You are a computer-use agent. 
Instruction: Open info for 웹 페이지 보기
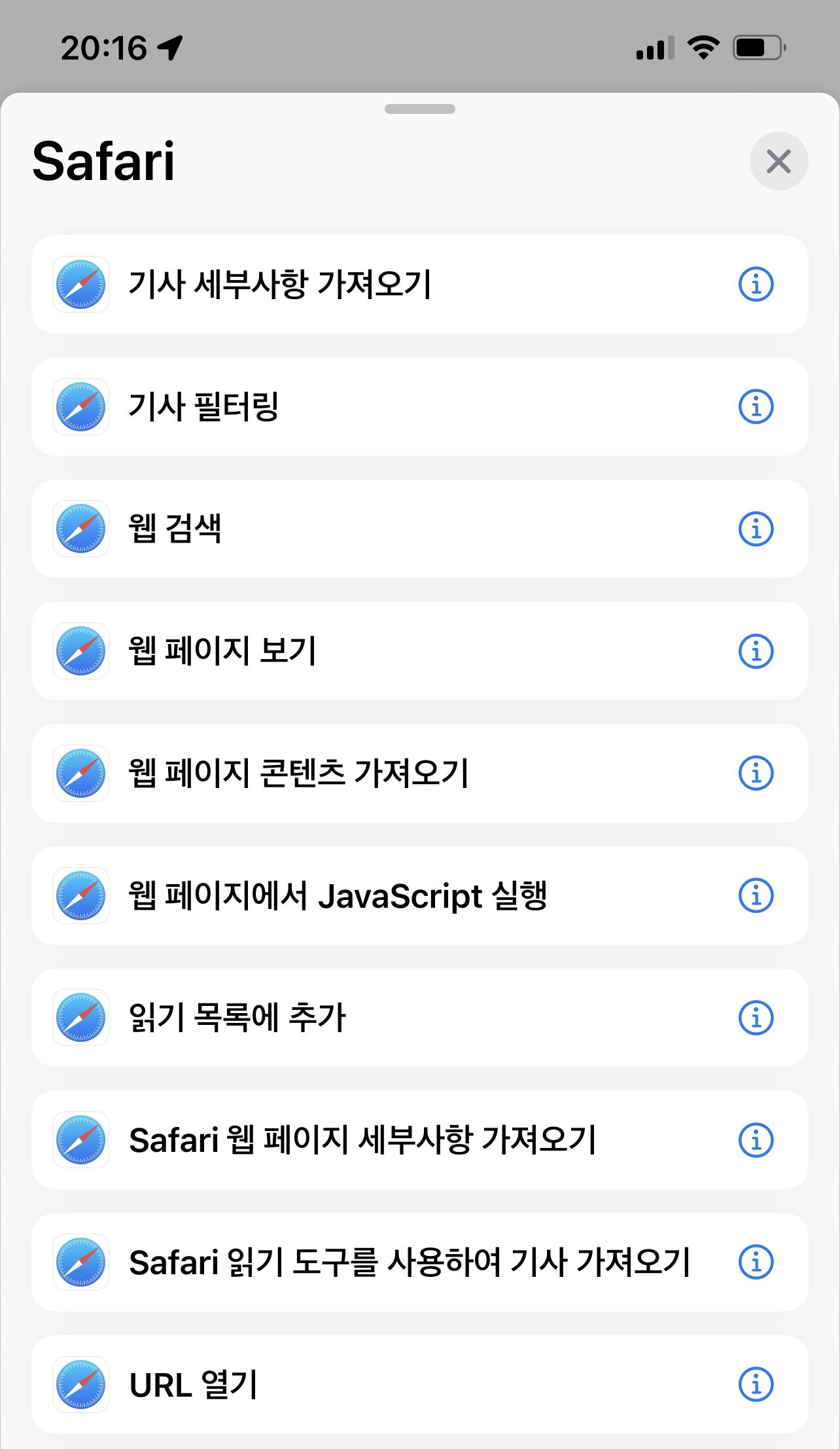[756, 651]
